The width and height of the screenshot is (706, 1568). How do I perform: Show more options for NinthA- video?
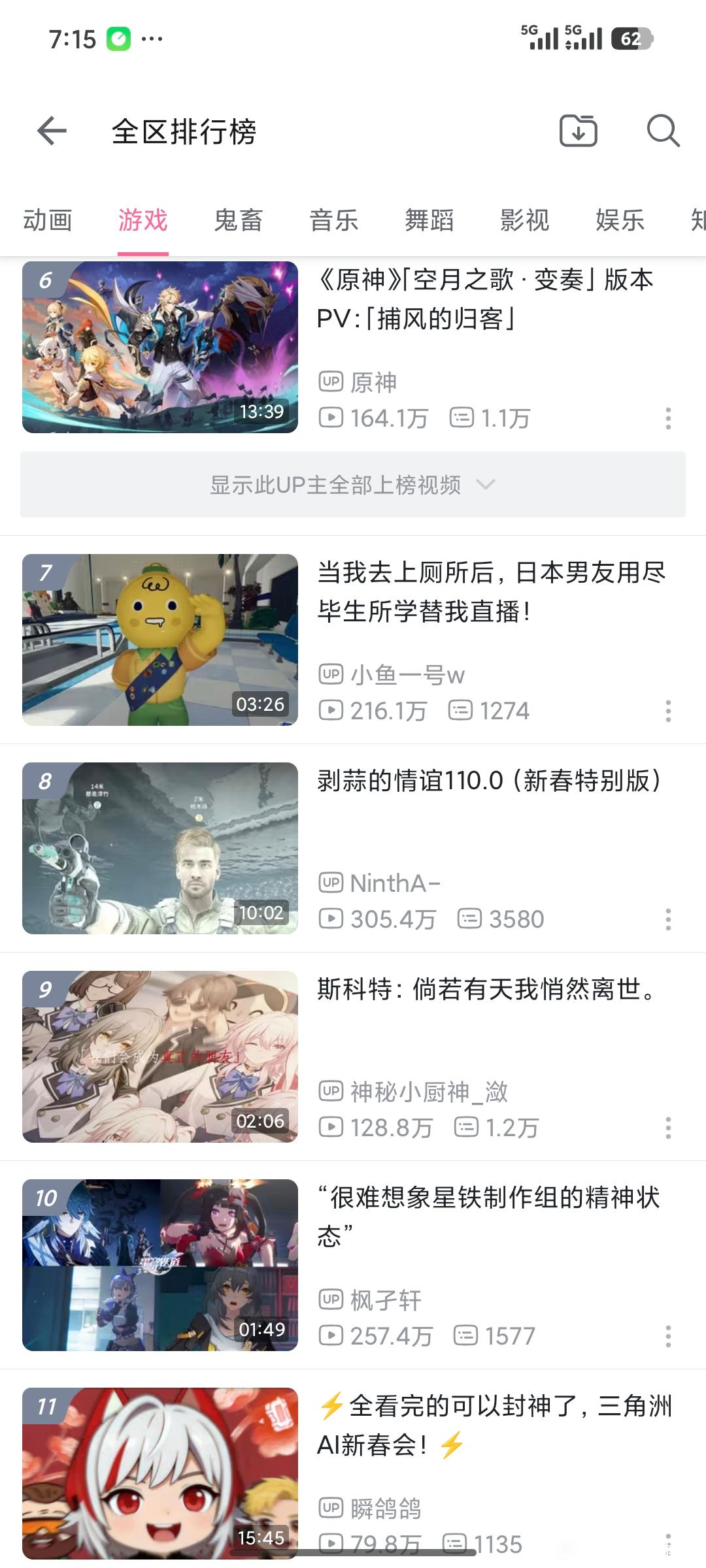(668, 919)
